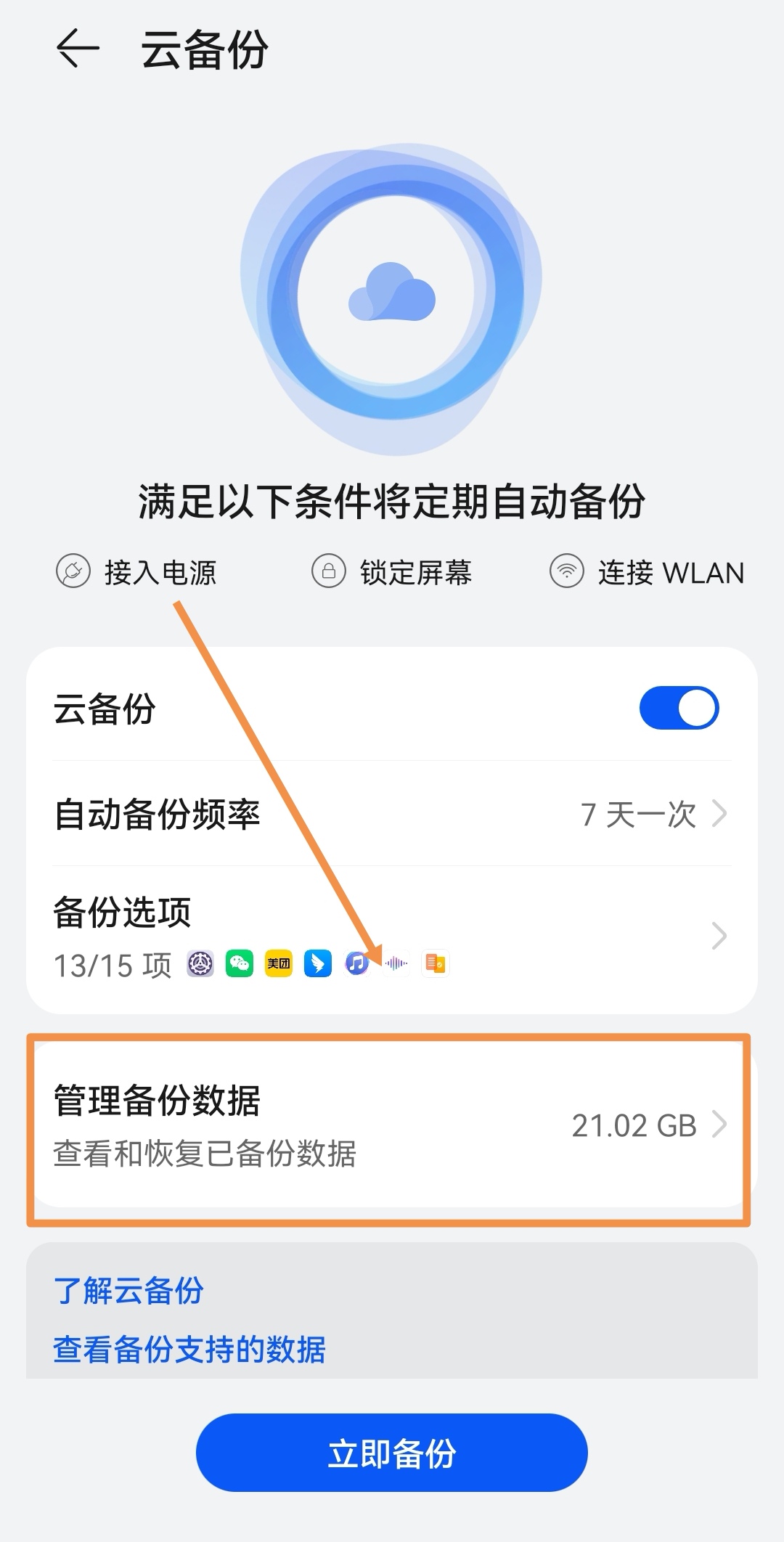Toggle the 云备份 switch off

click(679, 708)
